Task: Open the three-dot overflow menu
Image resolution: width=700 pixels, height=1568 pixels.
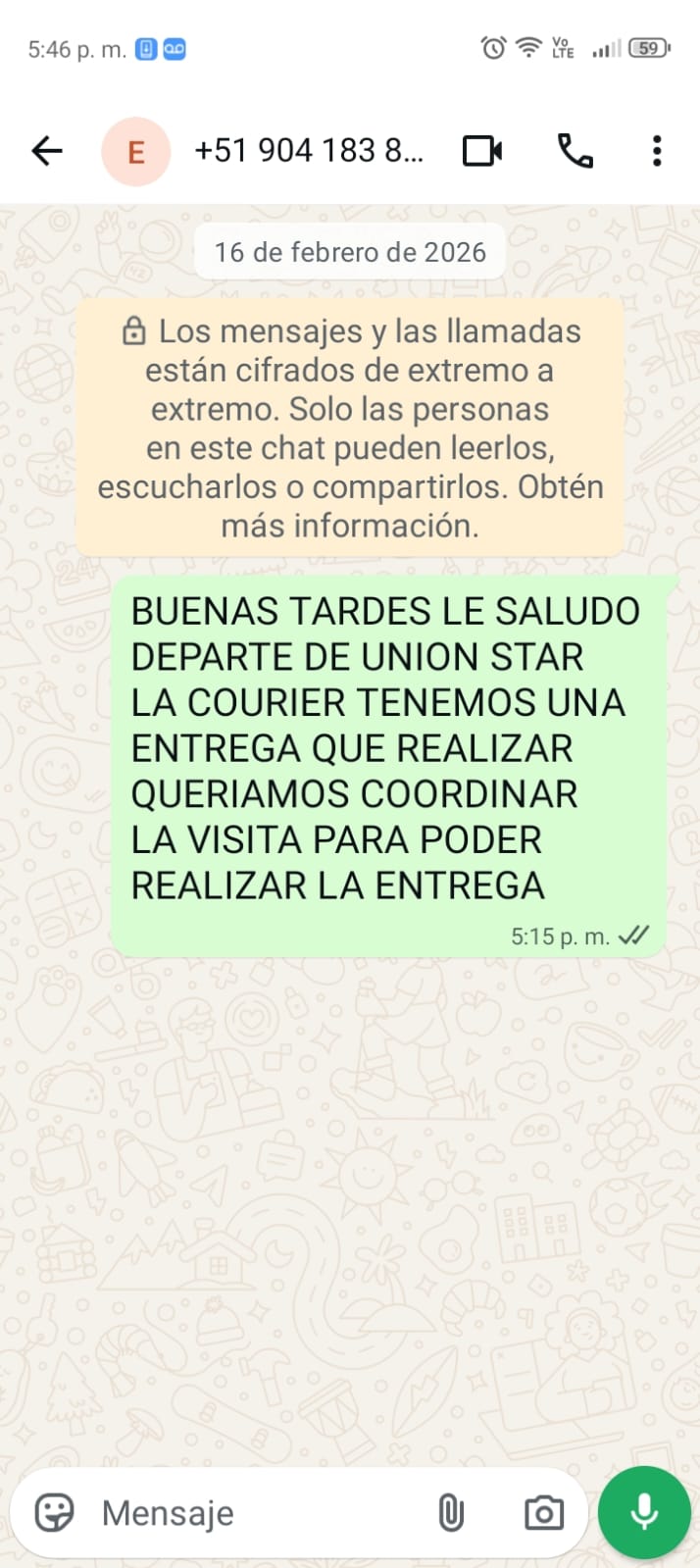Action: point(657,151)
